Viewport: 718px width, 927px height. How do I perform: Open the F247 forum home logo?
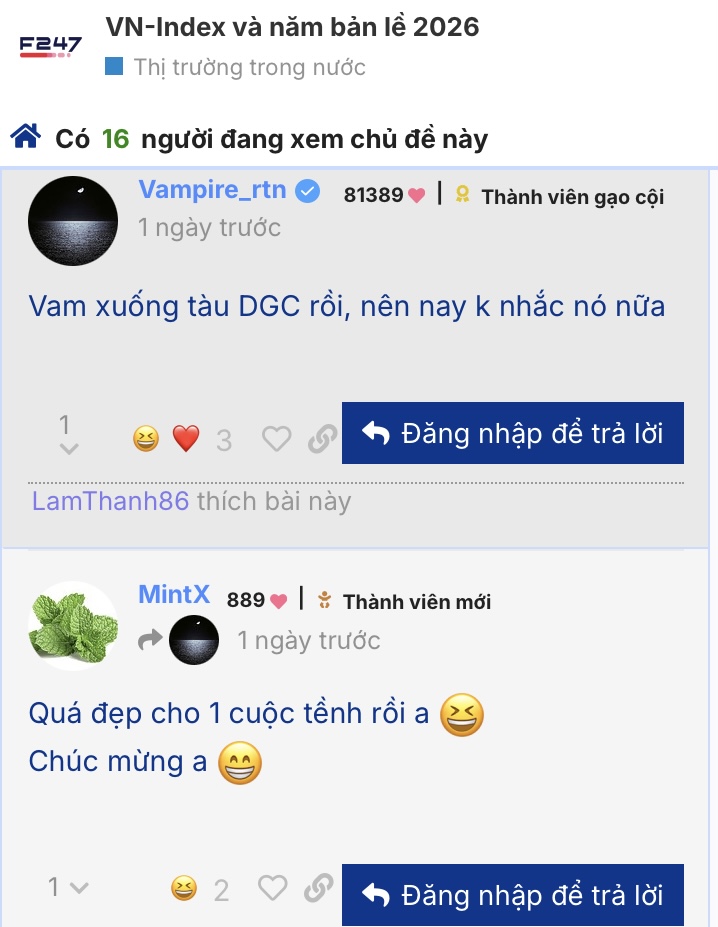click(51, 45)
